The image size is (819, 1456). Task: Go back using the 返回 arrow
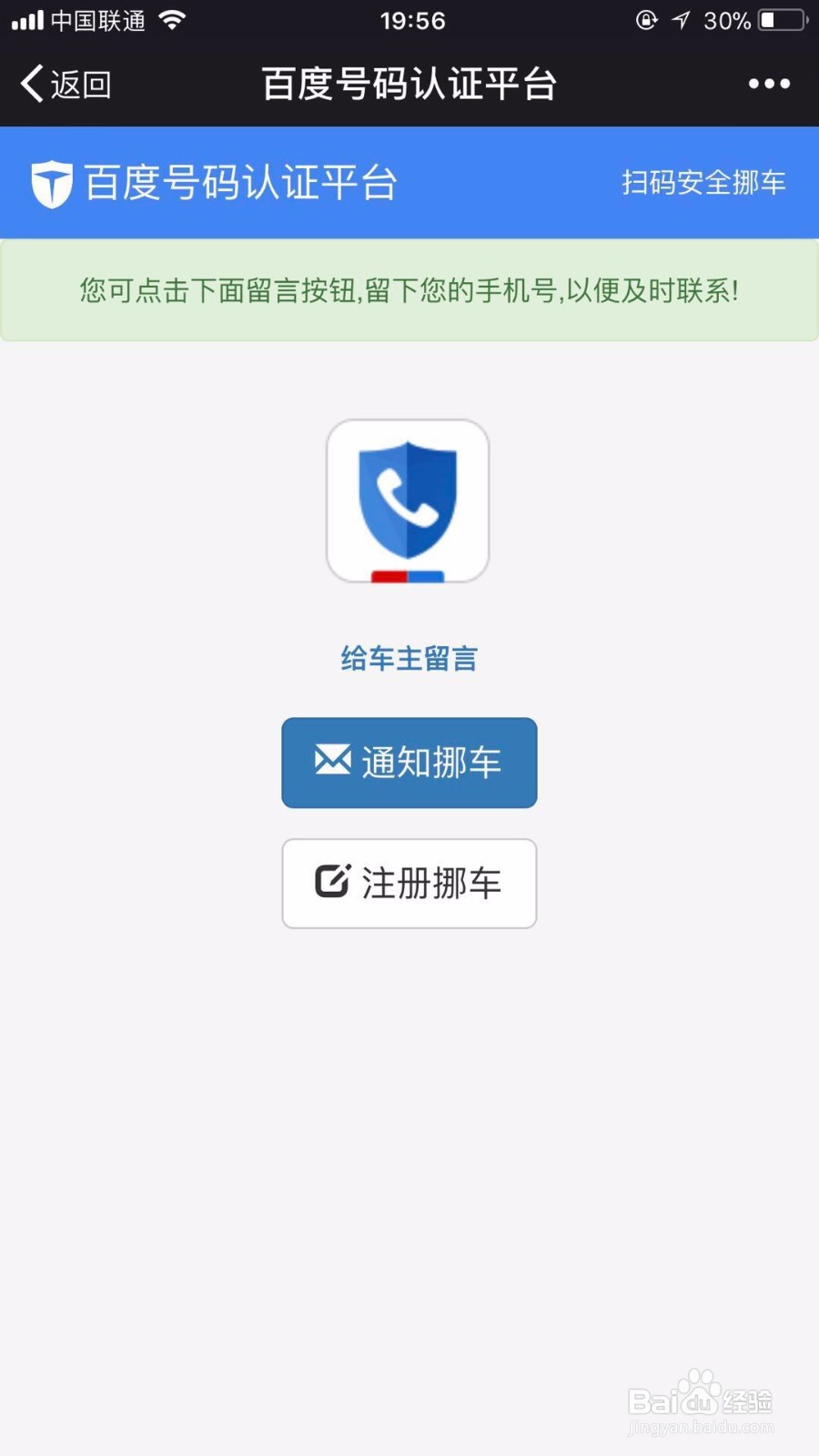coord(64,84)
